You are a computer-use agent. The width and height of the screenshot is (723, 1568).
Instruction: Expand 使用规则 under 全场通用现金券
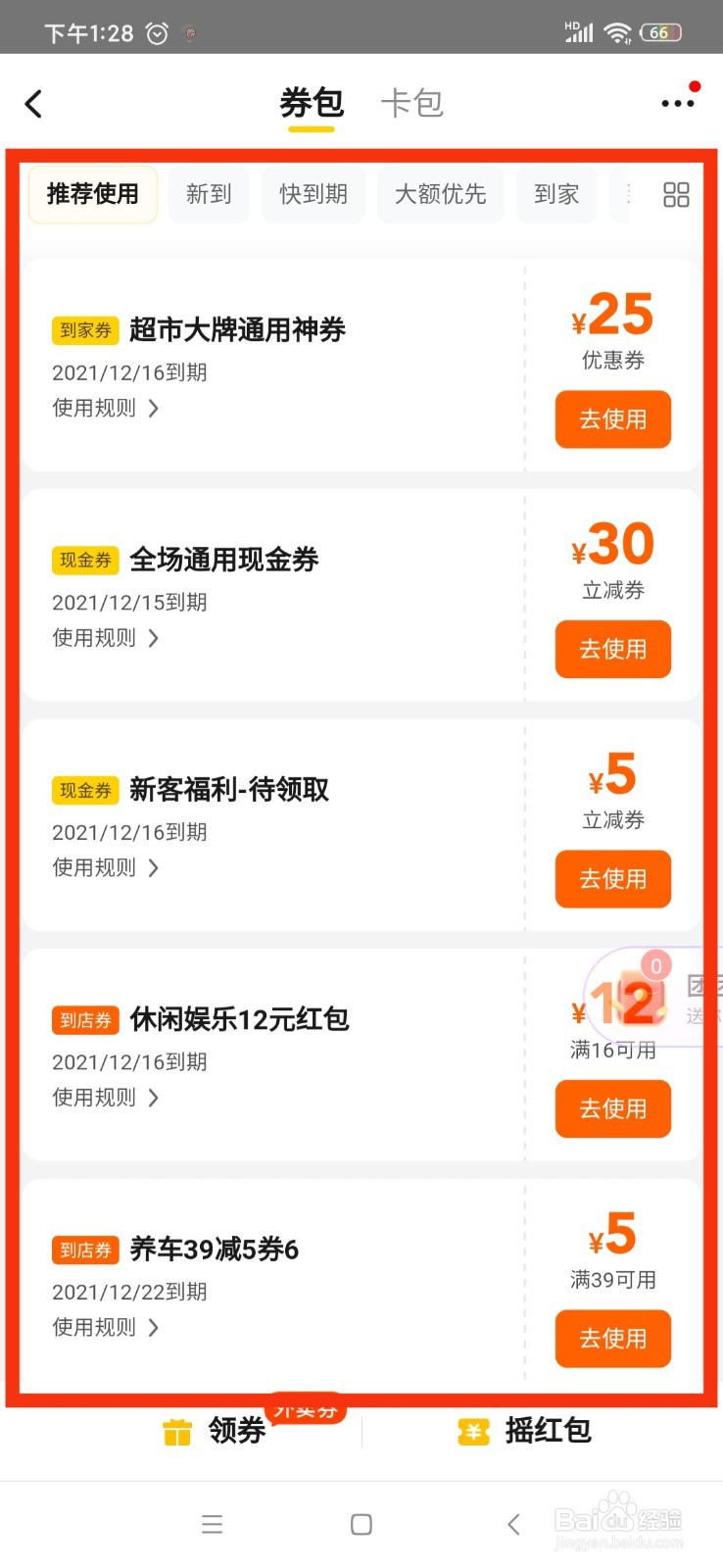pyautogui.click(x=106, y=638)
